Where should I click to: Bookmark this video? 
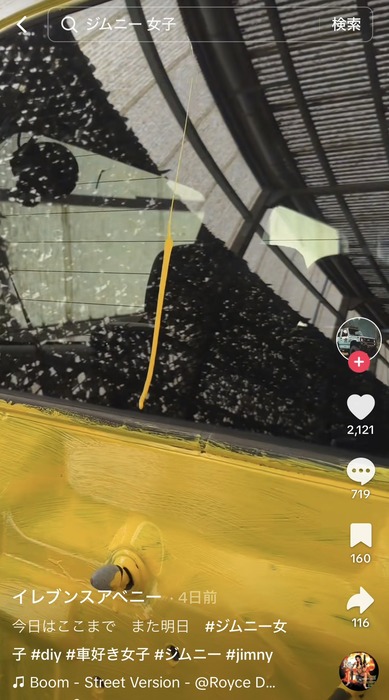pyautogui.click(x=360, y=535)
